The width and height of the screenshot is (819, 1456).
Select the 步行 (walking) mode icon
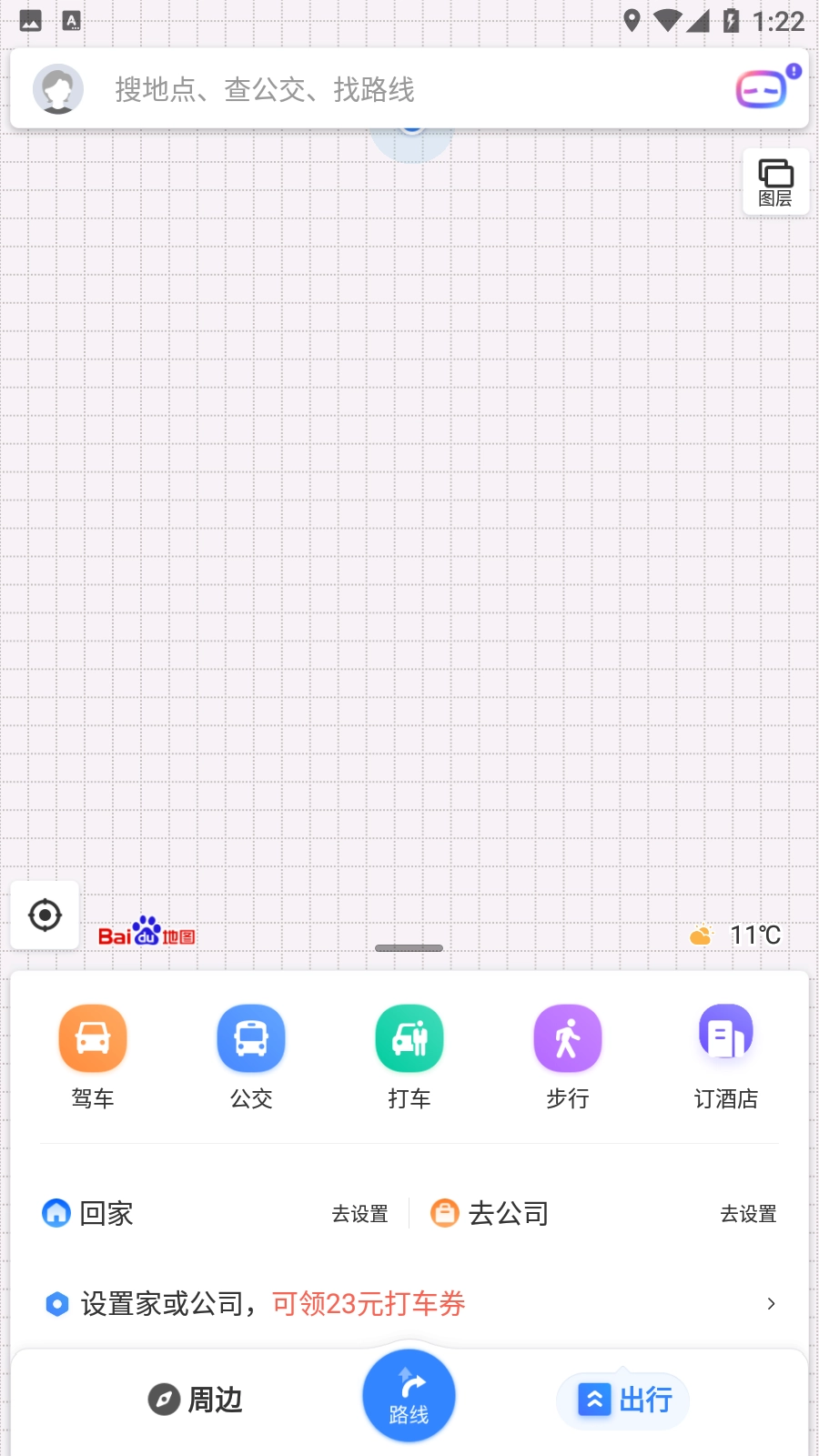coord(567,1037)
